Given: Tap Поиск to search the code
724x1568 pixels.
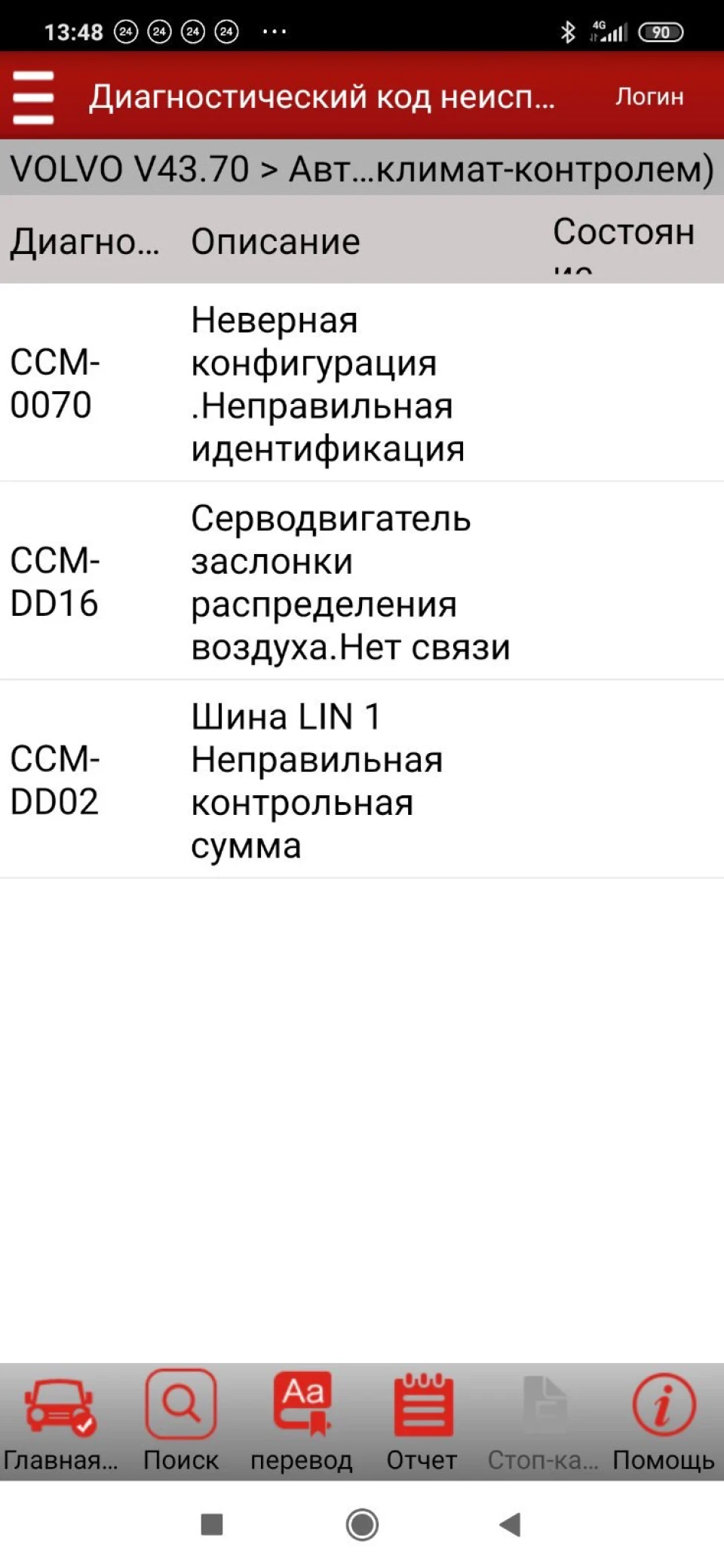Looking at the screenshot, I should (x=181, y=1422).
